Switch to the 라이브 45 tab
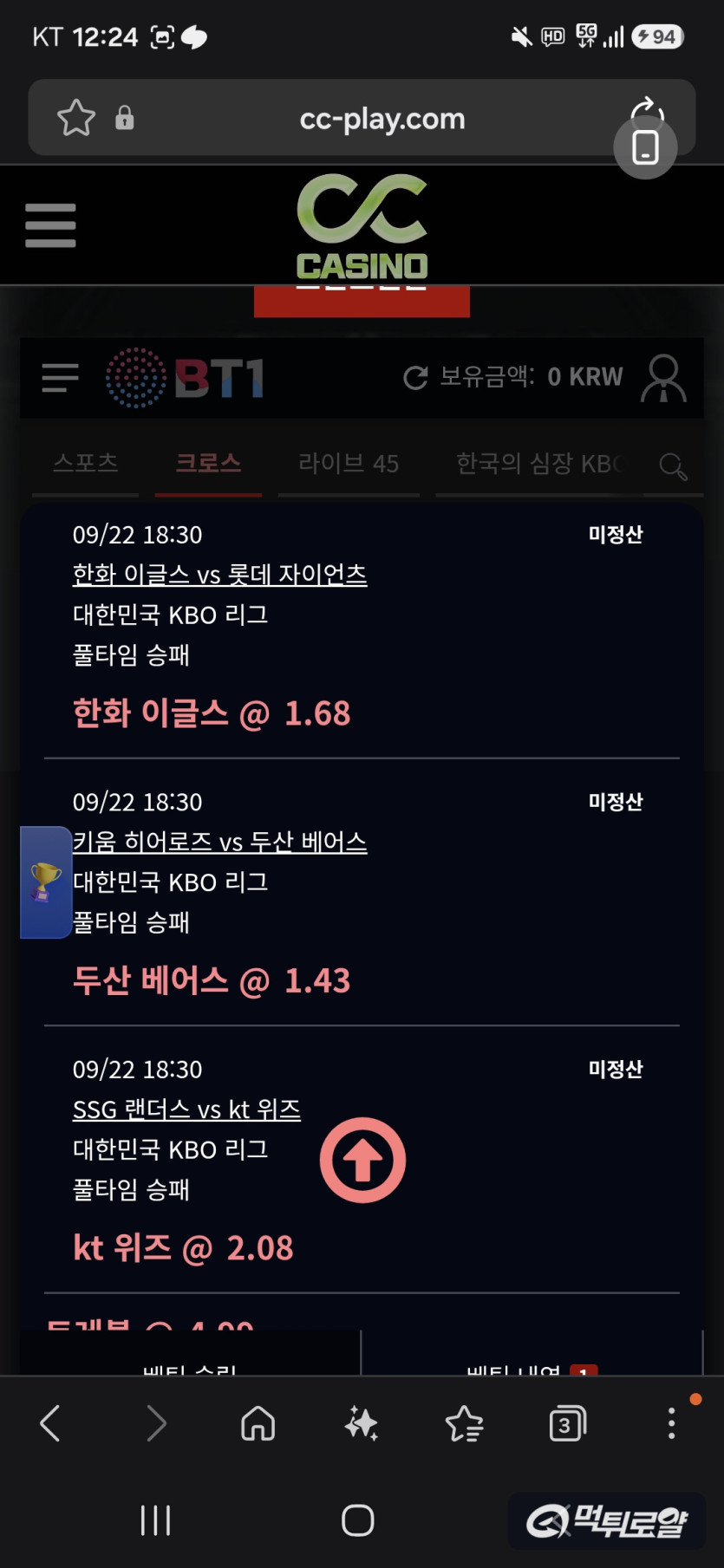The height and width of the screenshot is (1568, 724). tap(349, 463)
